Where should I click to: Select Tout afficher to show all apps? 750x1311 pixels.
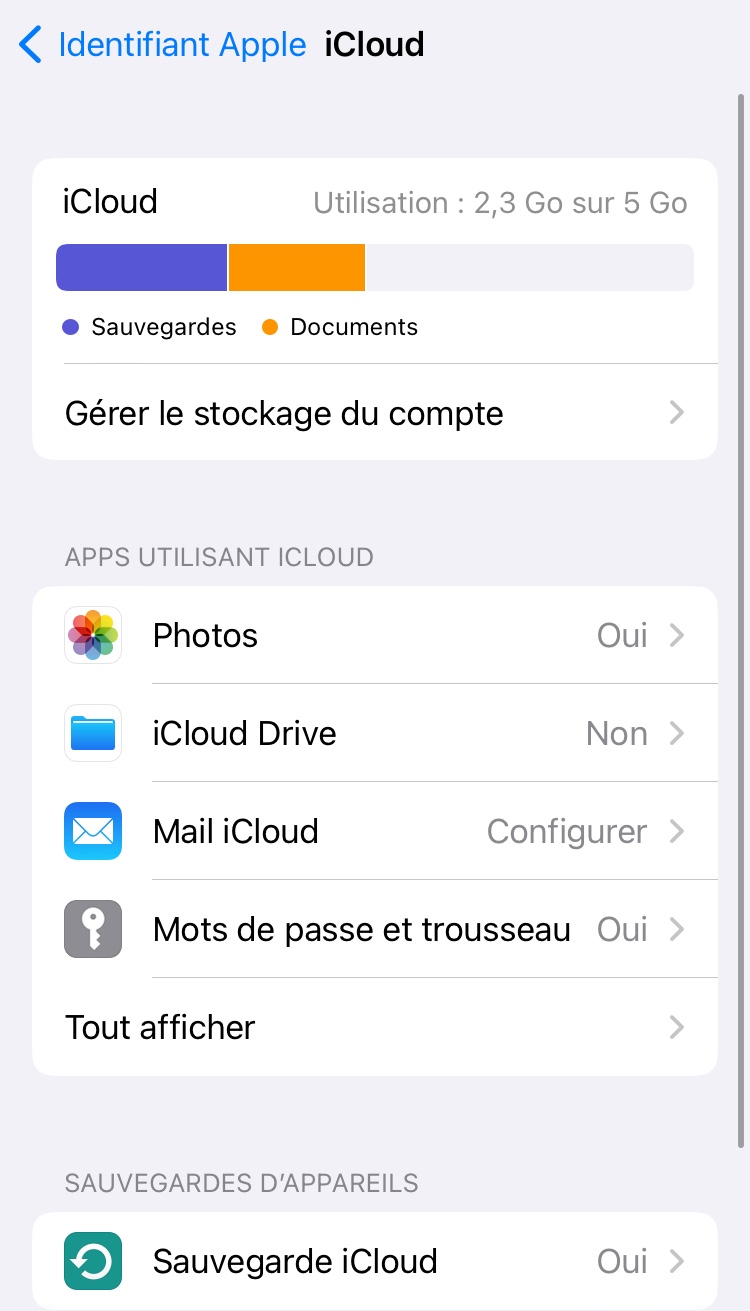tap(375, 1028)
